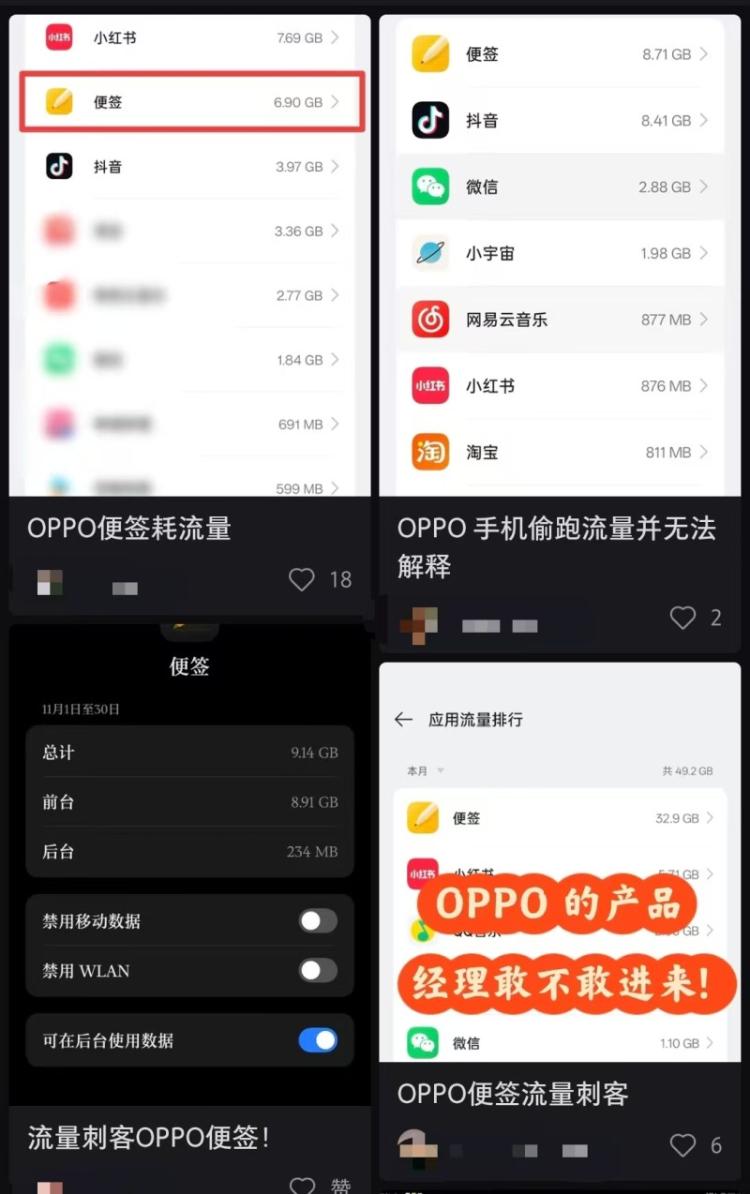750x1194 pixels.
Task: Tap the 网易云音乐 NetEase Music icon
Action: [x=429, y=319]
